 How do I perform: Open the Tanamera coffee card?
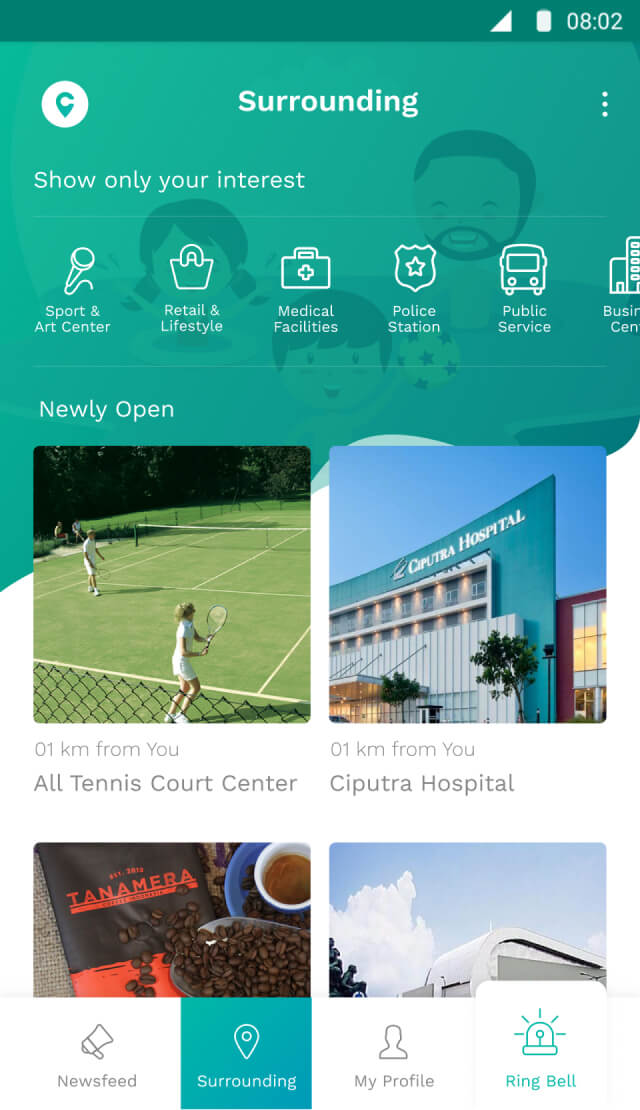[171, 918]
